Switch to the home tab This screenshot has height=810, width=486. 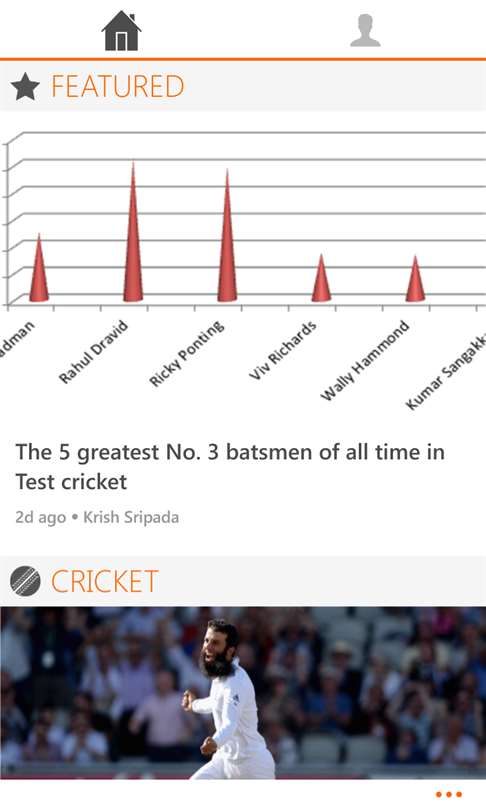pyautogui.click(x=121, y=30)
